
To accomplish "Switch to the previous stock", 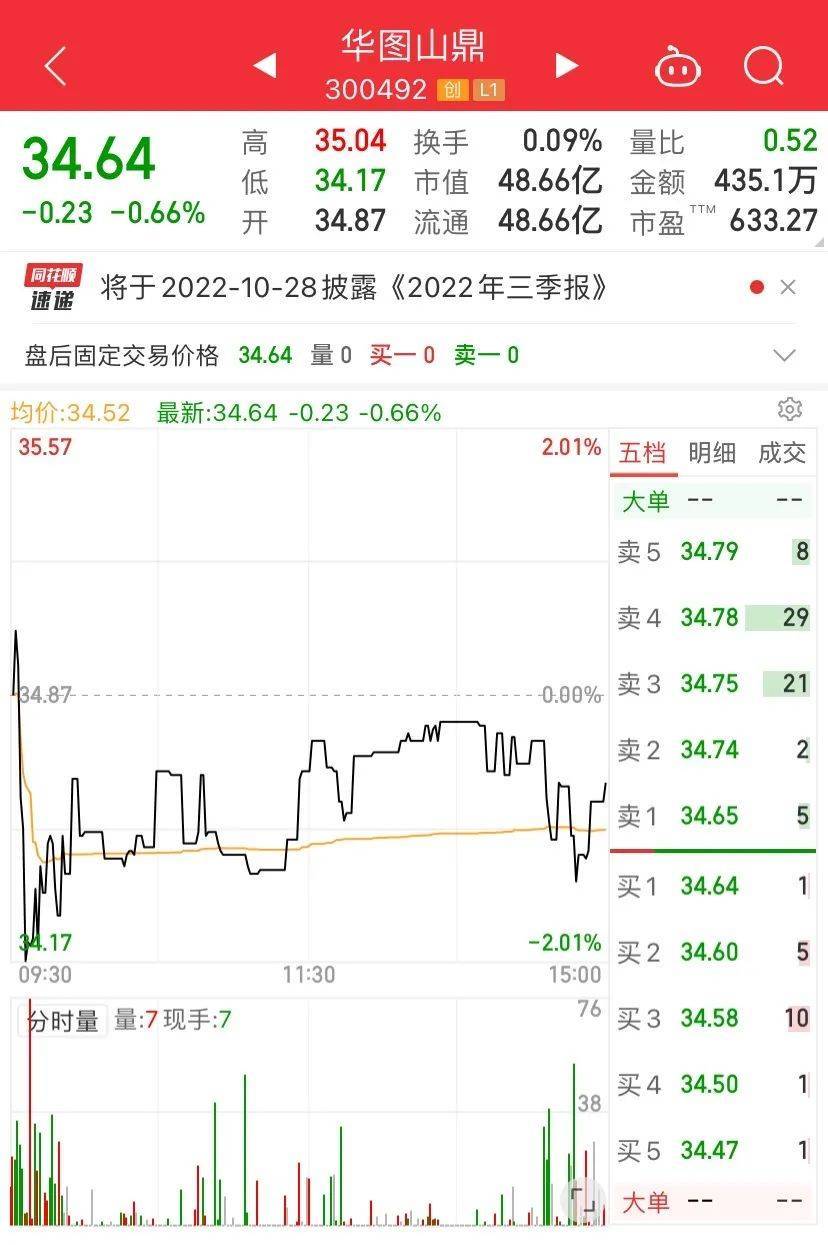I will 264,67.
